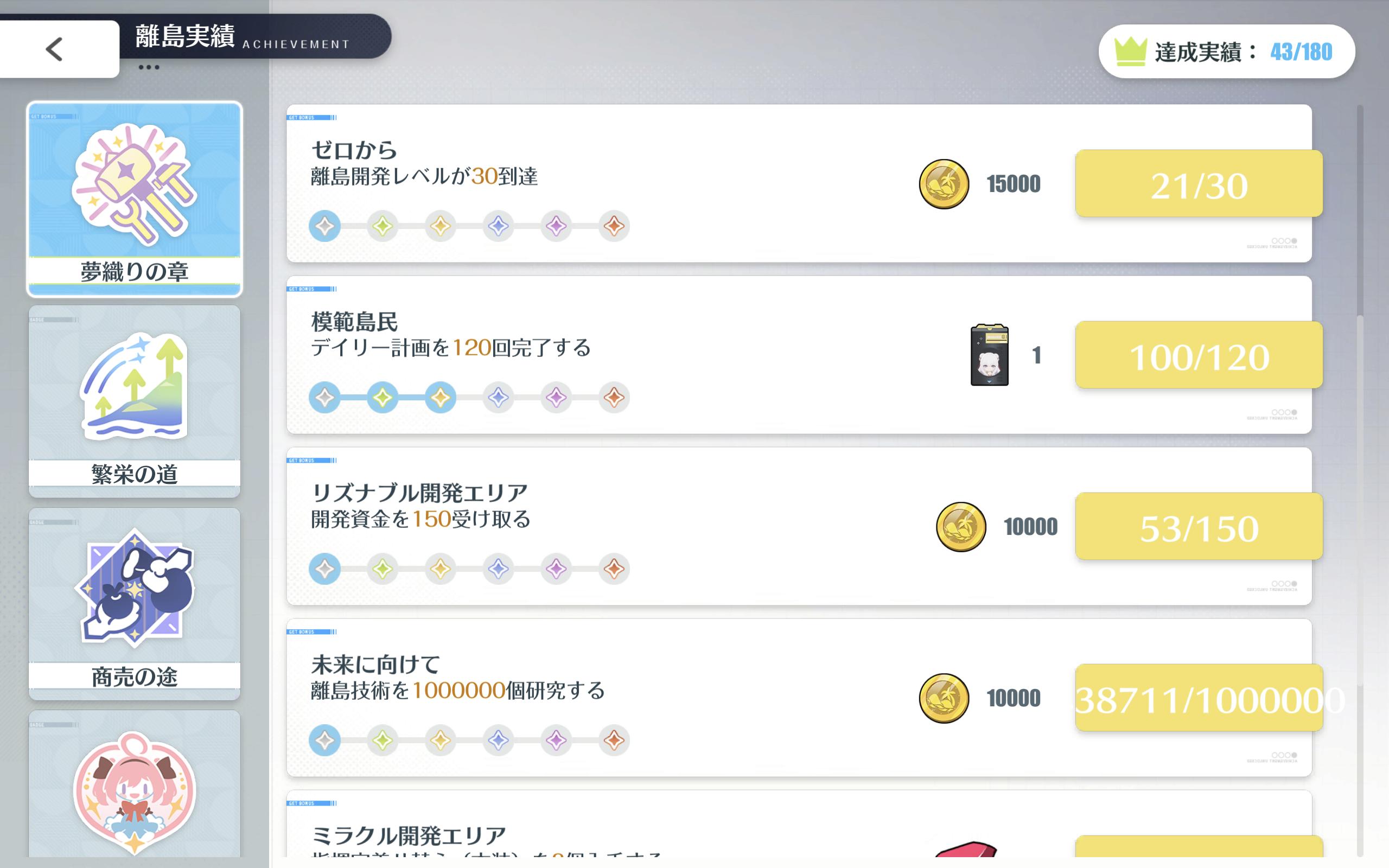The height and width of the screenshot is (868, 1389).
Task: View the 10000 coin reward for リズナブル開発エリア
Action: click(961, 526)
